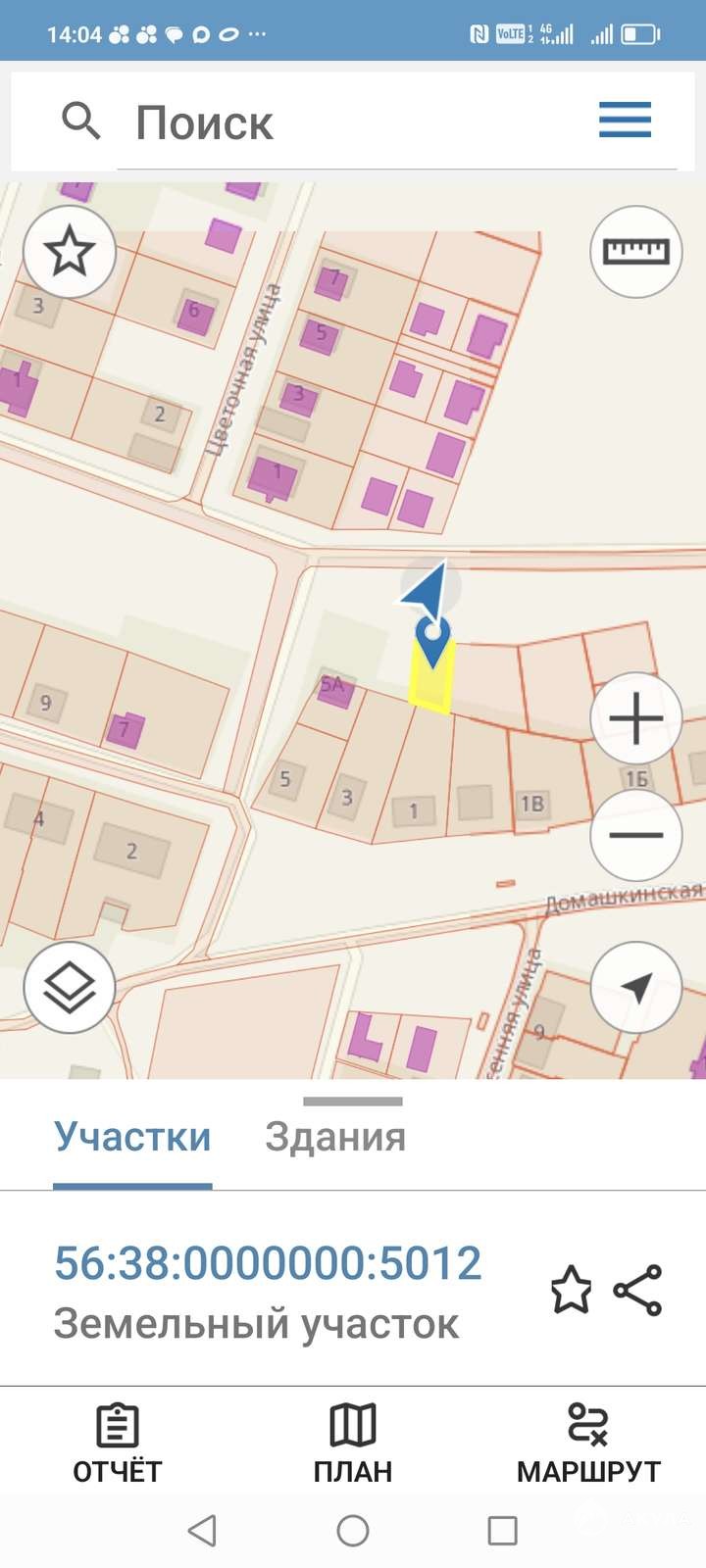Go back using system navigation
This screenshot has height=1568, width=706.
pos(202,1531)
